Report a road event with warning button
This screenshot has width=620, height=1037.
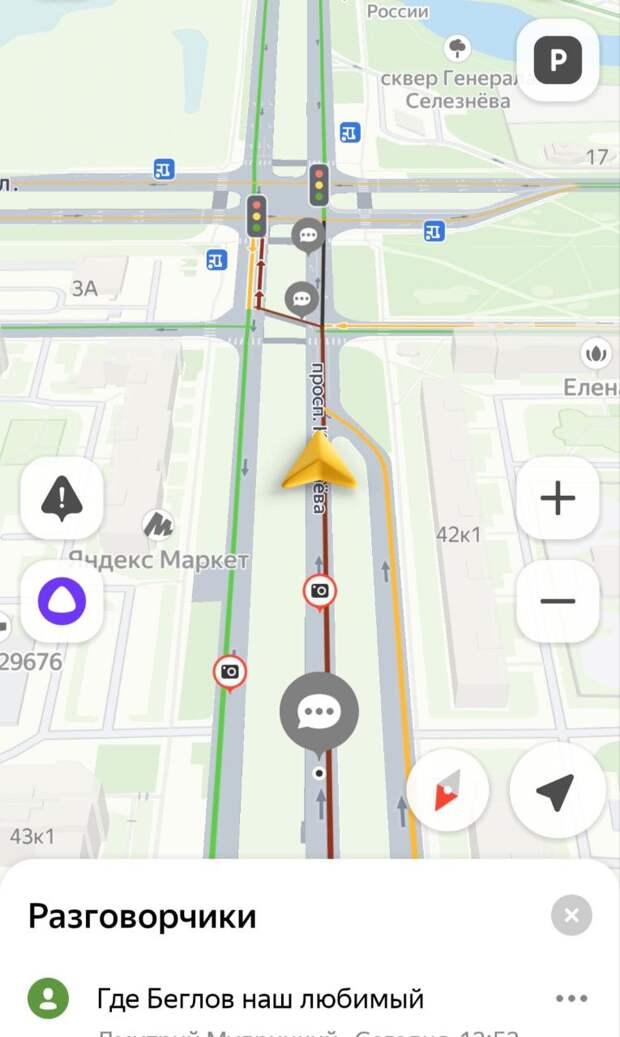coord(62,498)
